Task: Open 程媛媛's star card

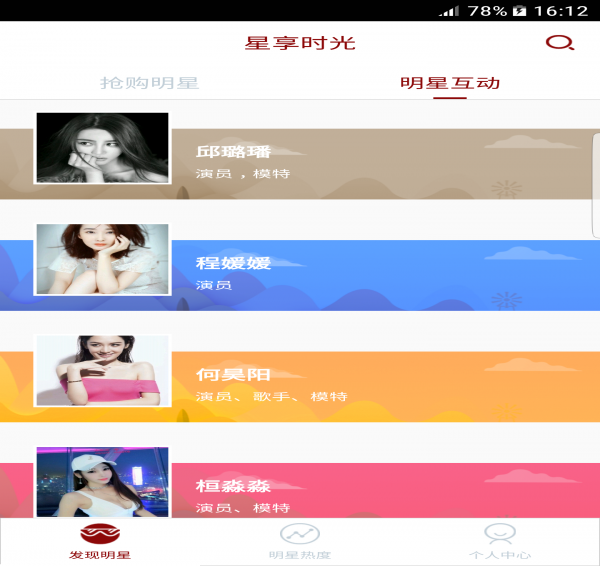Action: [x=300, y=273]
